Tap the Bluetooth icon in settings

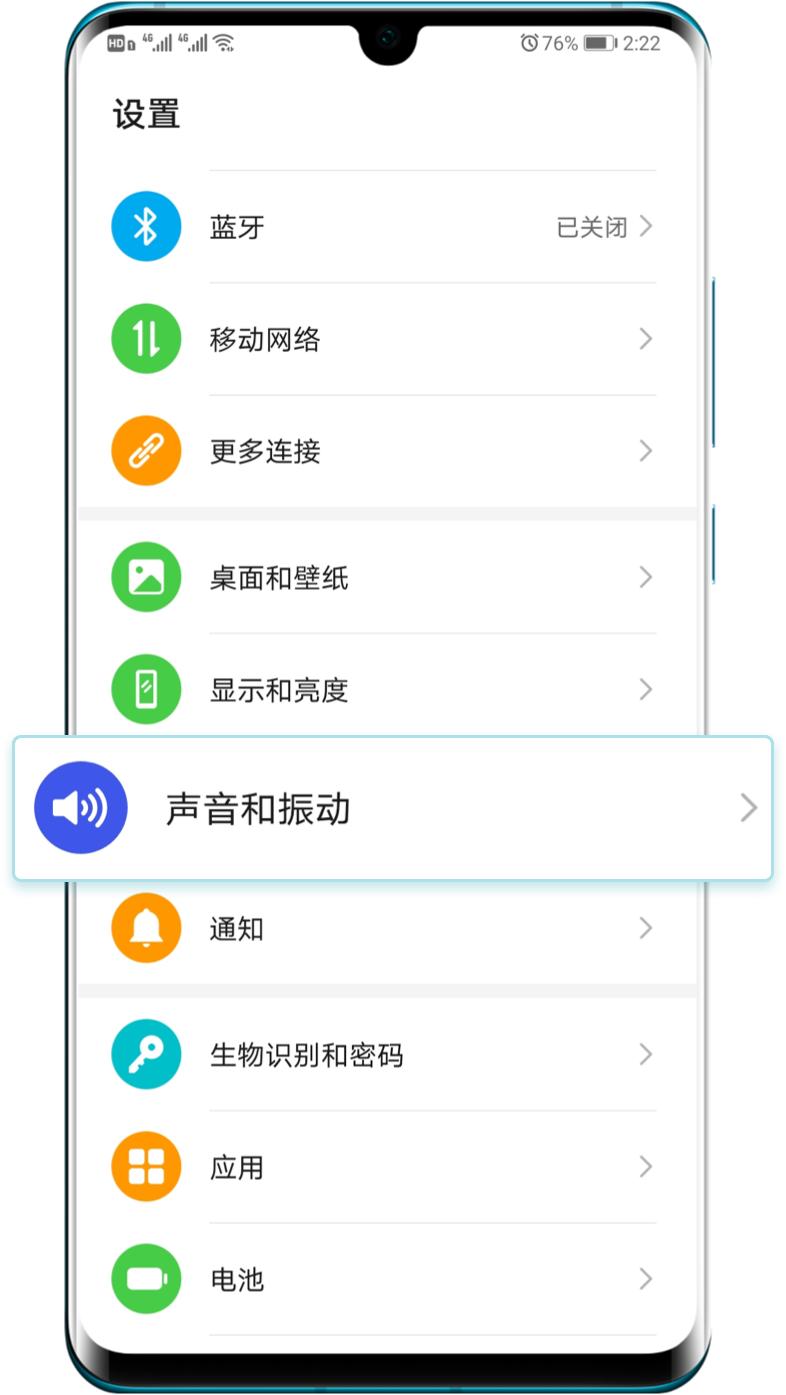click(146, 226)
